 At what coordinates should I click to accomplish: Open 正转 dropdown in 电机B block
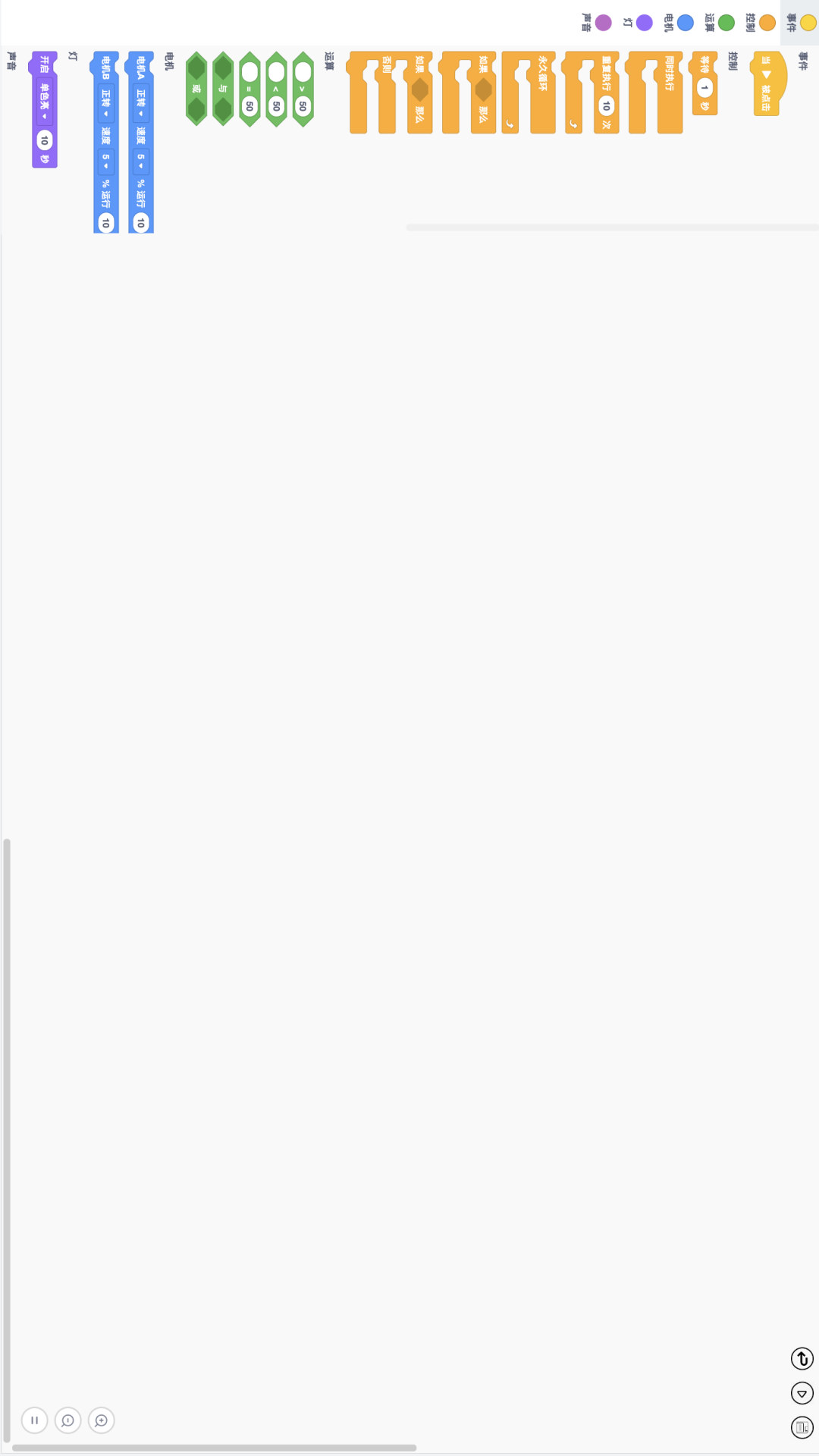(105, 104)
